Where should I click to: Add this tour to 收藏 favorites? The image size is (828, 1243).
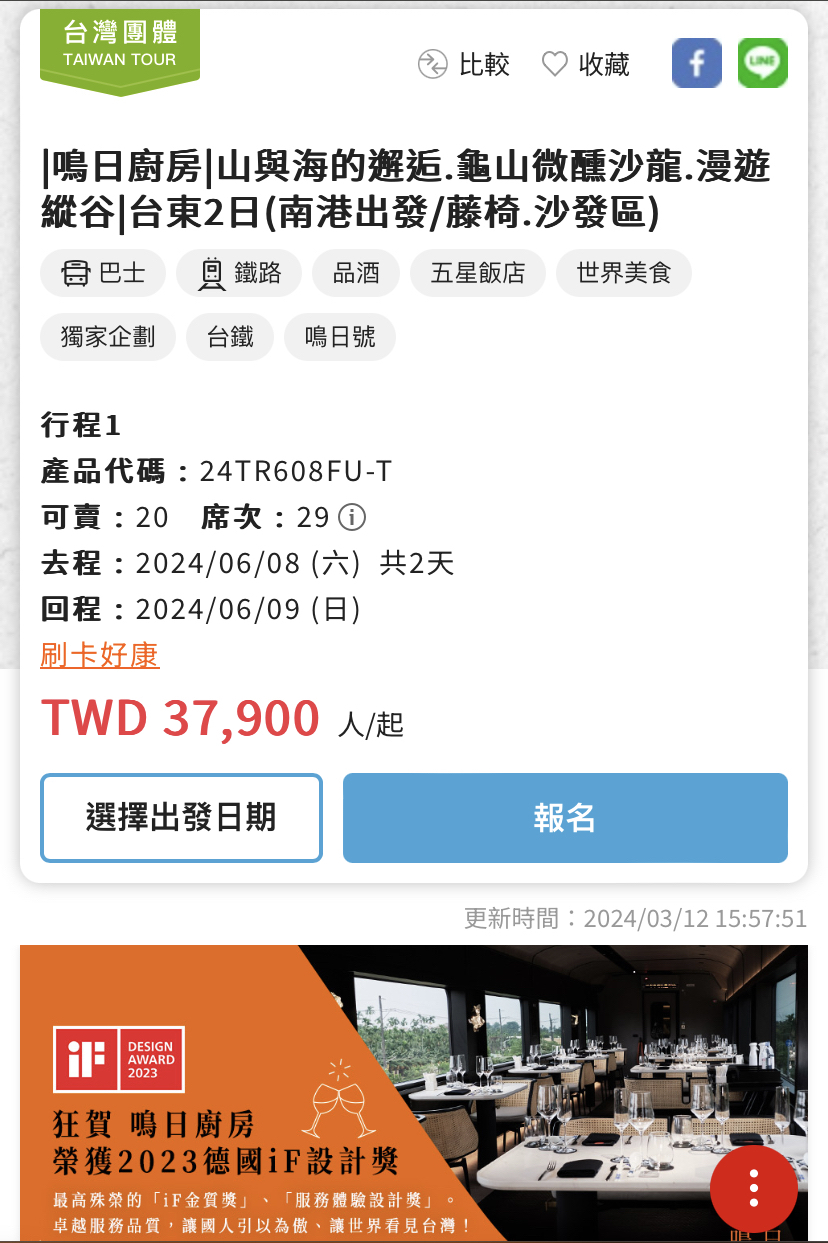pyautogui.click(x=586, y=64)
